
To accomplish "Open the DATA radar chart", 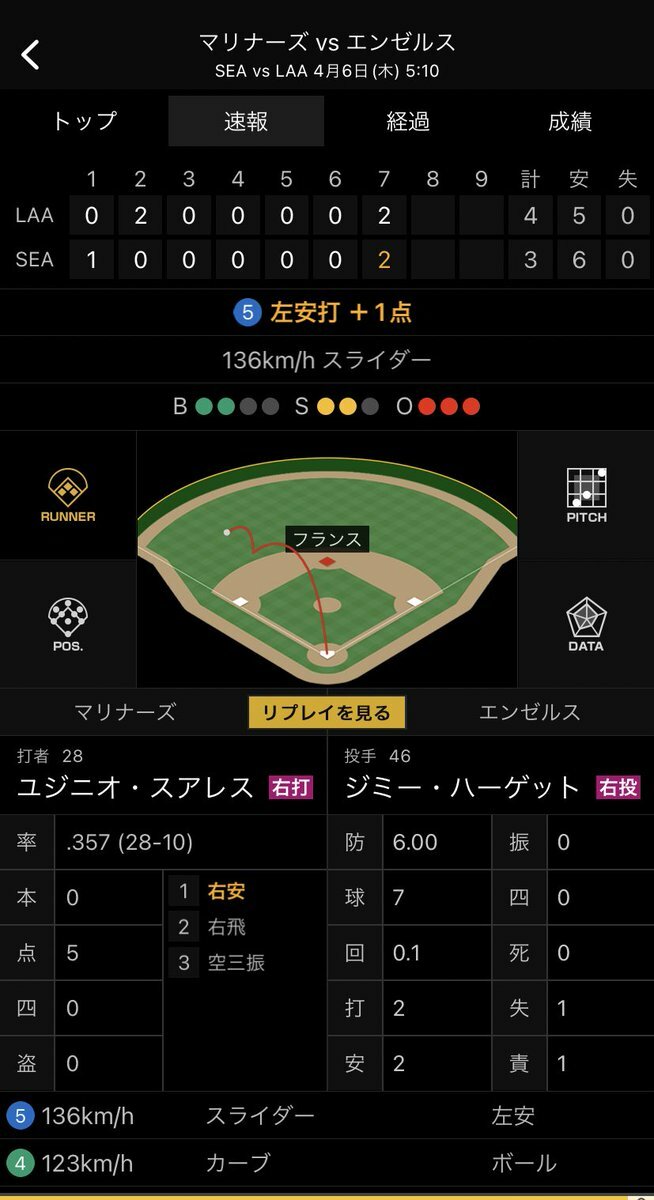I will click(586, 624).
